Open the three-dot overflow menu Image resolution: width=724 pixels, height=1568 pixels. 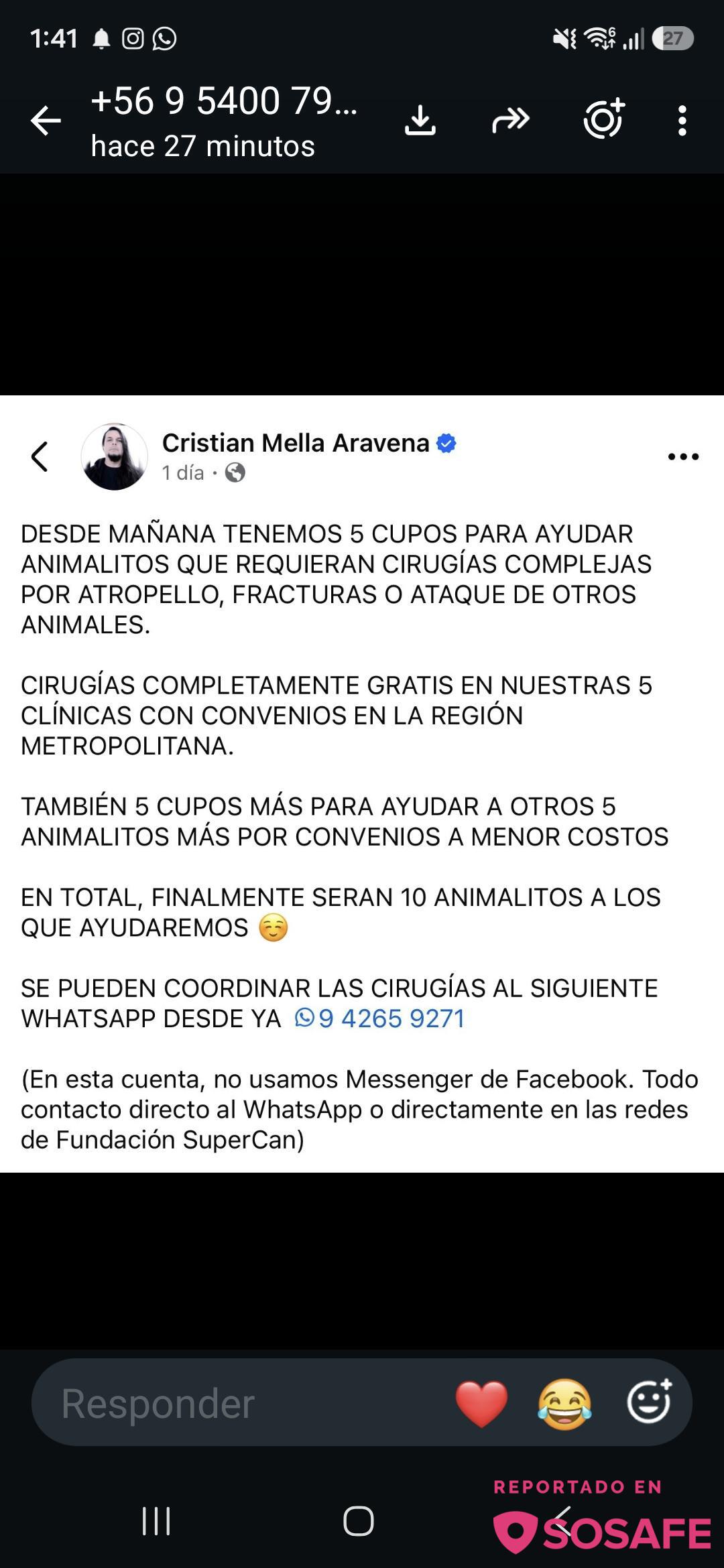point(682,121)
